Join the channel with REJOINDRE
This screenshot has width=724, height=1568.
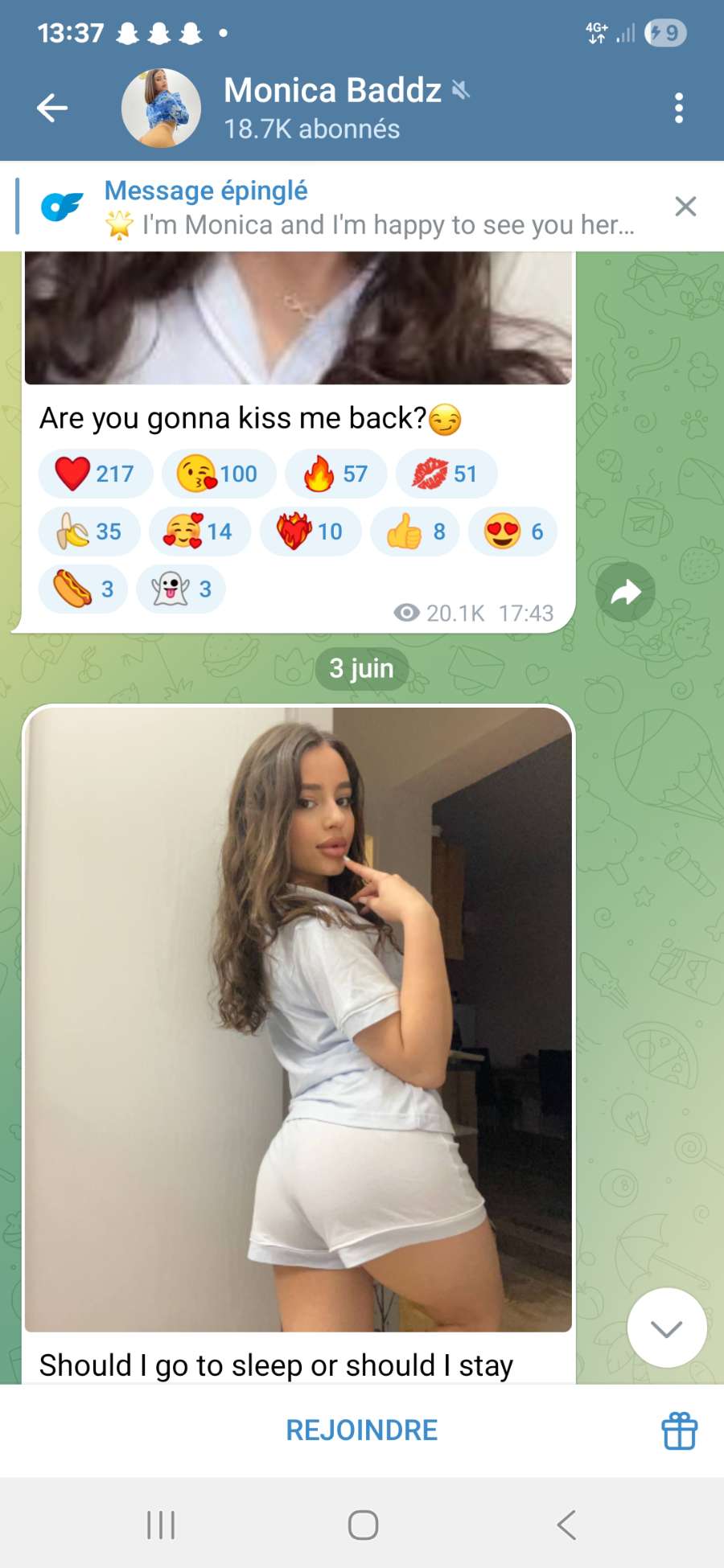(x=362, y=1430)
